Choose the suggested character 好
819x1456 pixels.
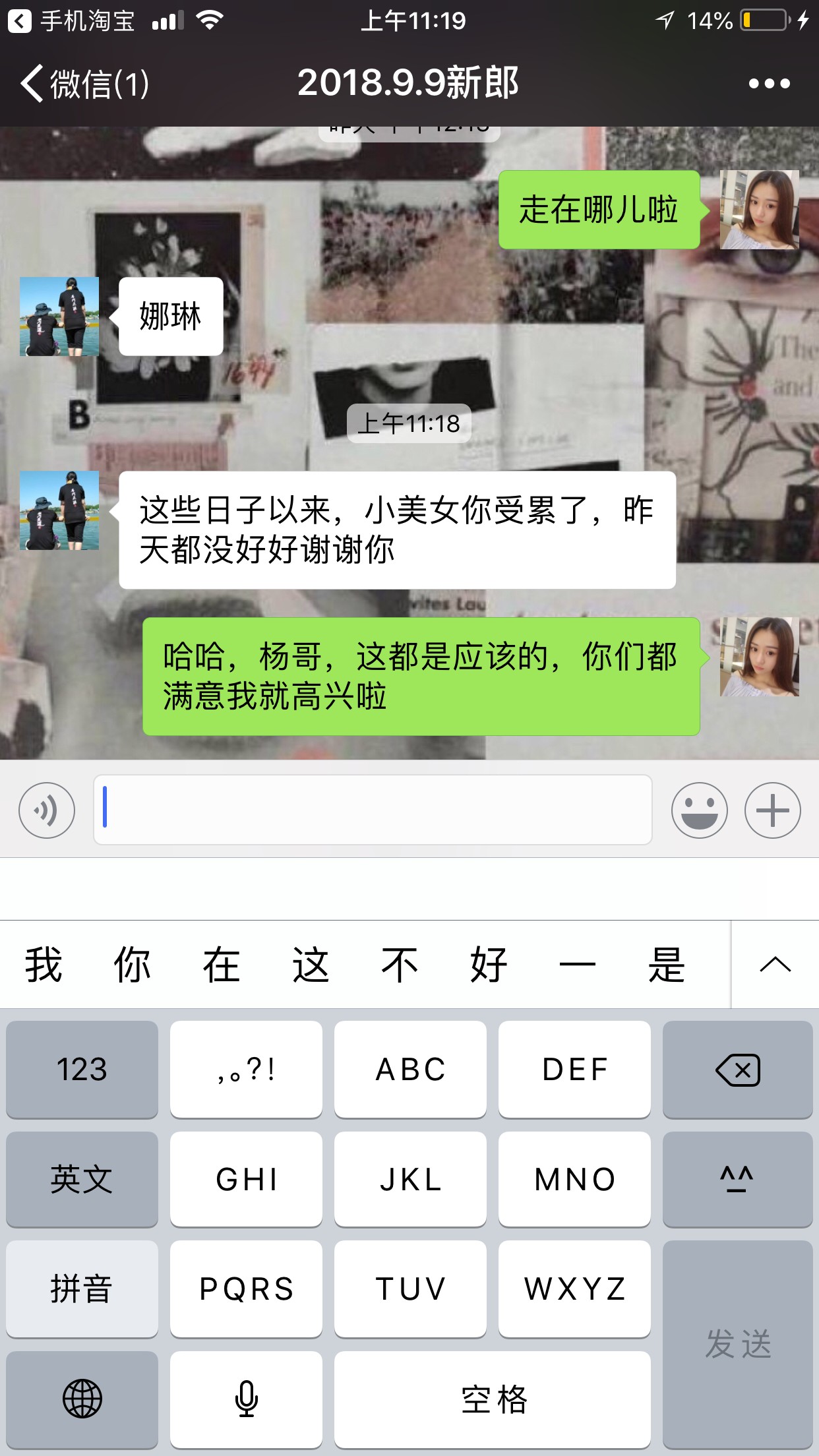(x=489, y=965)
